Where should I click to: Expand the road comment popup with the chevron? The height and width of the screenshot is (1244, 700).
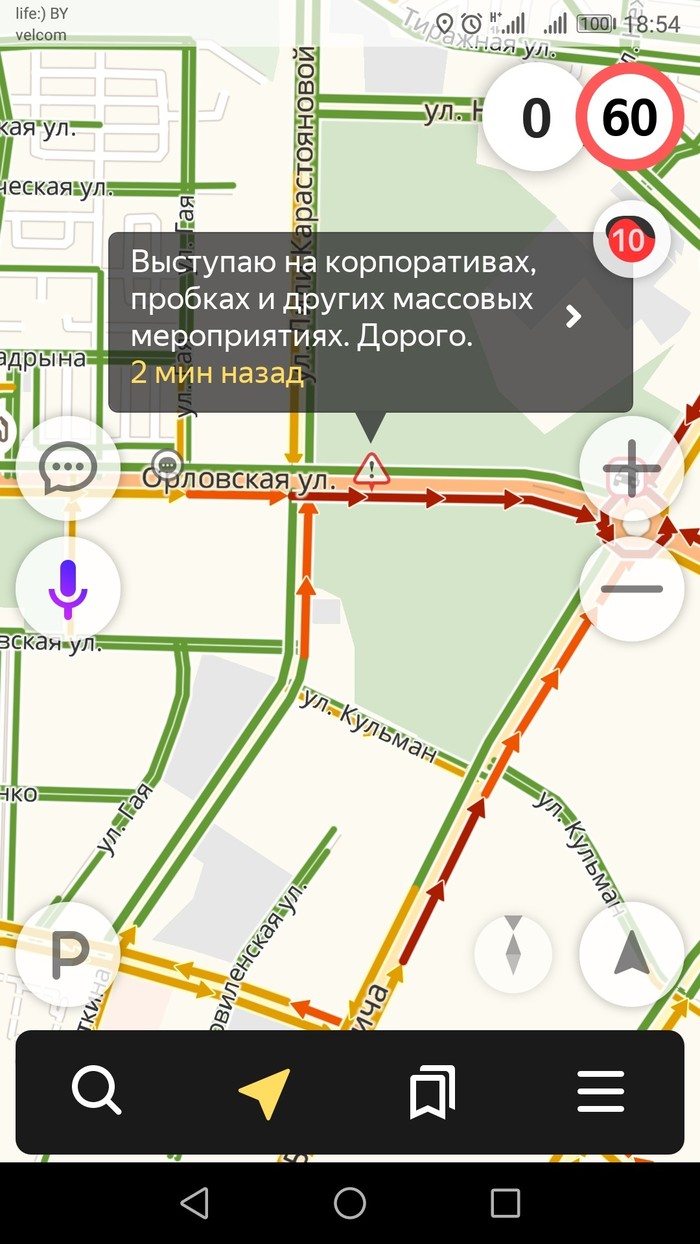[573, 317]
